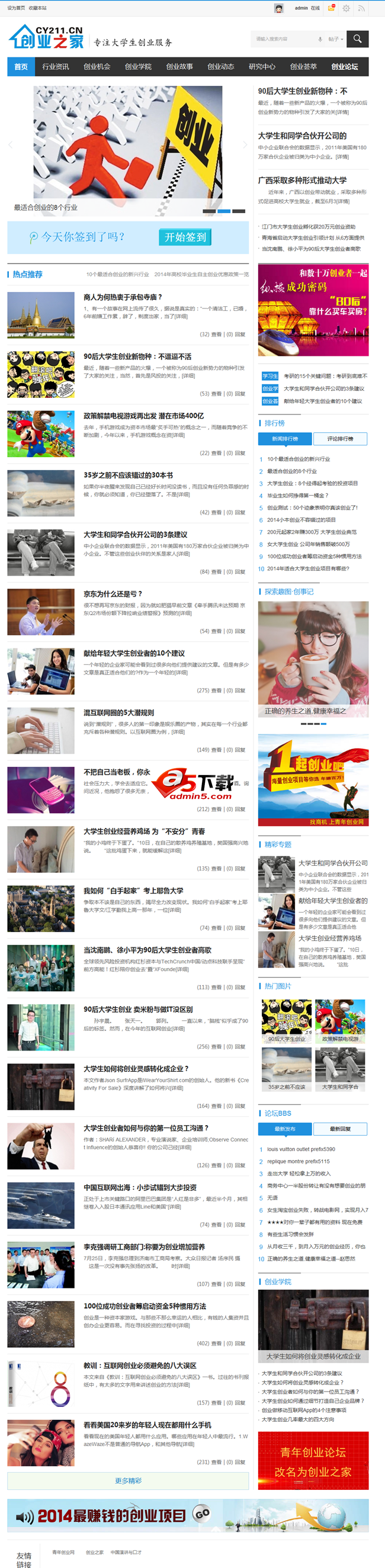Image resolution: width=385 pixels, height=1568 pixels.
Task: Open ranked item 最适合创业的8个行业
Action: [x=292, y=471]
